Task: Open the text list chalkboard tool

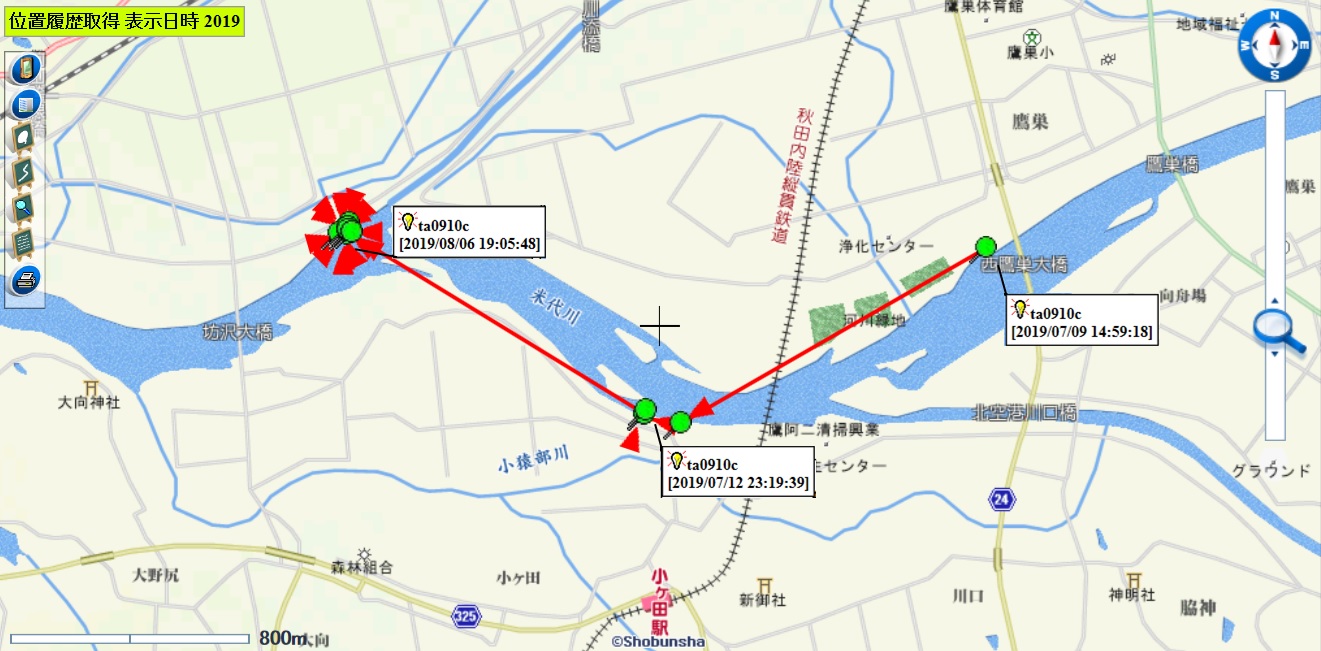Action: pyautogui.click(x=25, y=242)
